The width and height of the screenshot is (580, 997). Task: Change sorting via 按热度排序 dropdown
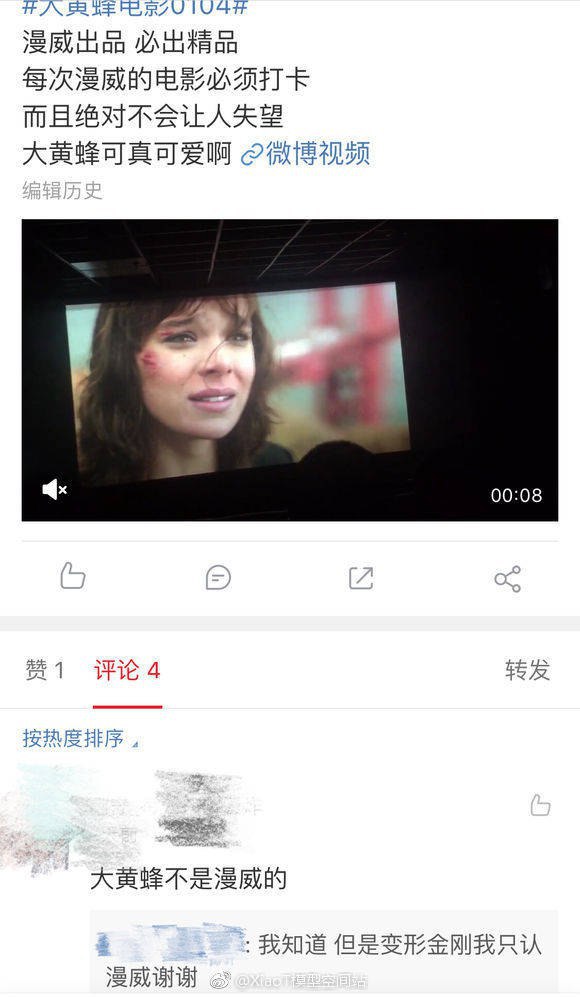point(80,738)
